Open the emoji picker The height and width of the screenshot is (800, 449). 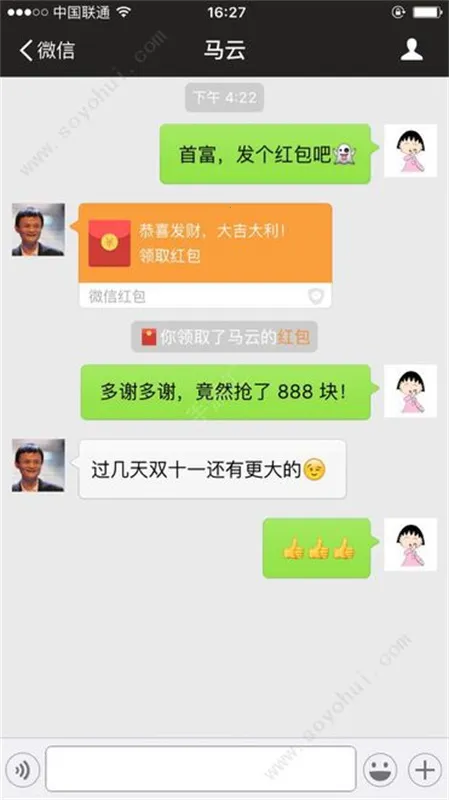[380, 769]
